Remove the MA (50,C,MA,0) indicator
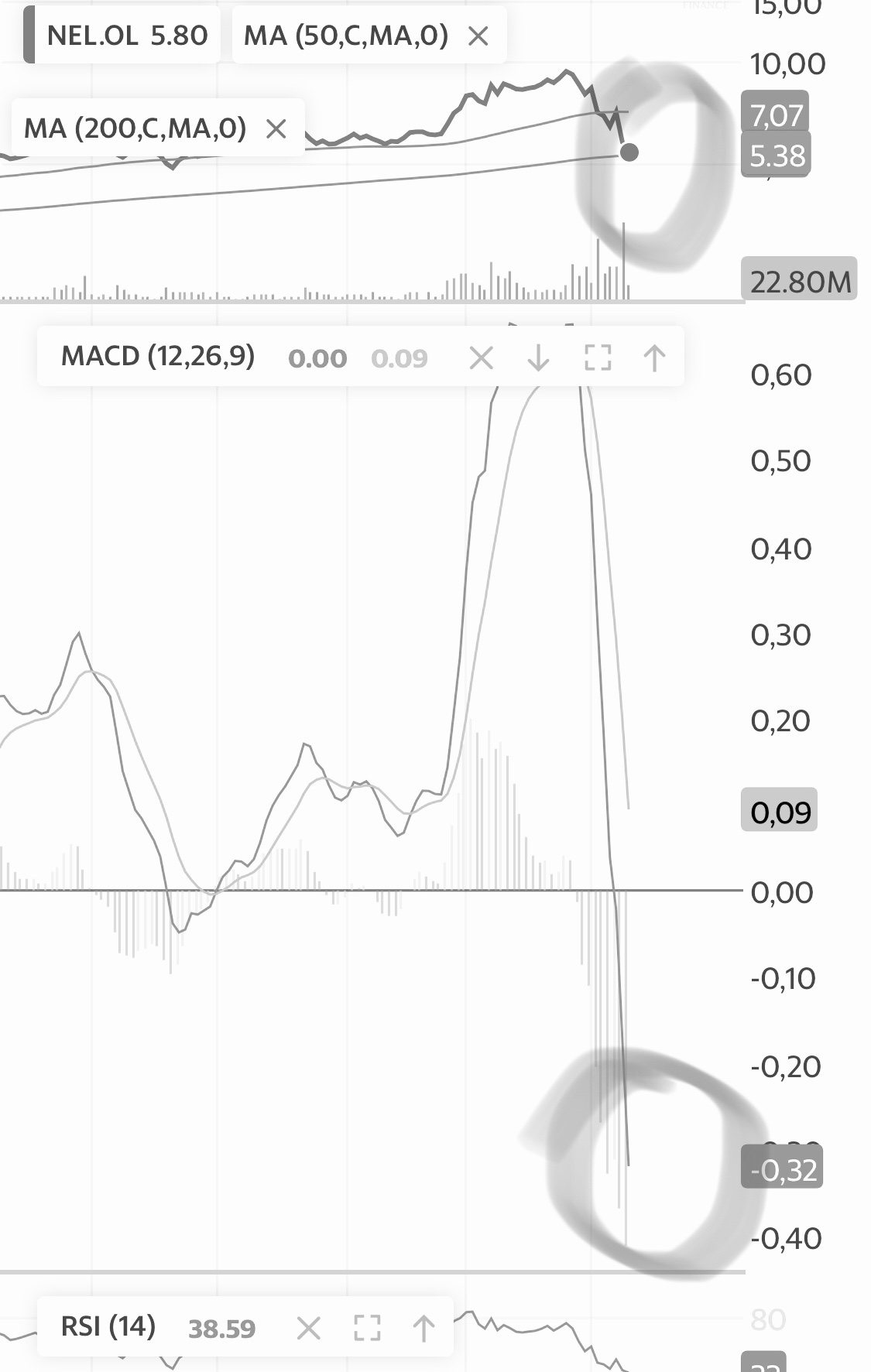The image size is (871, 1372). [x=478, y=36]
